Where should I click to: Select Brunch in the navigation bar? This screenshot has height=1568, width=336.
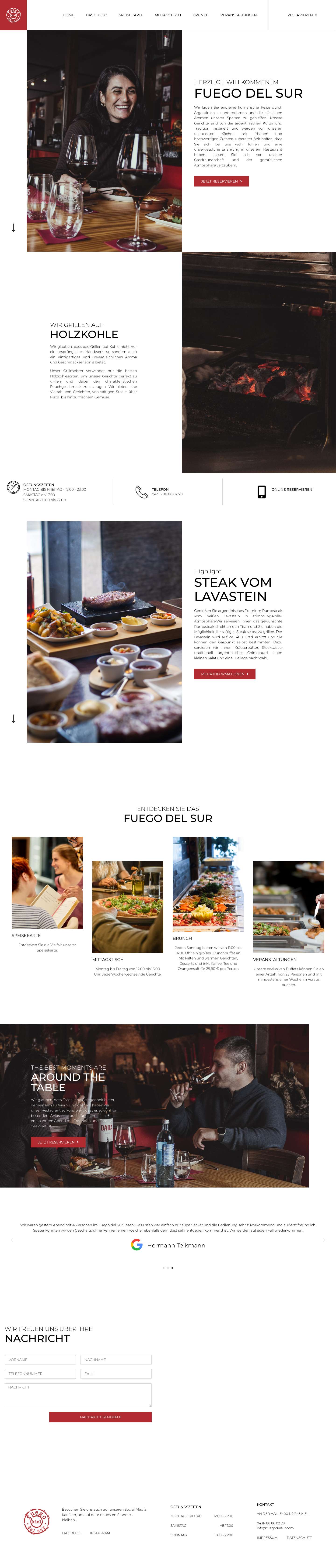coord(200,15)
